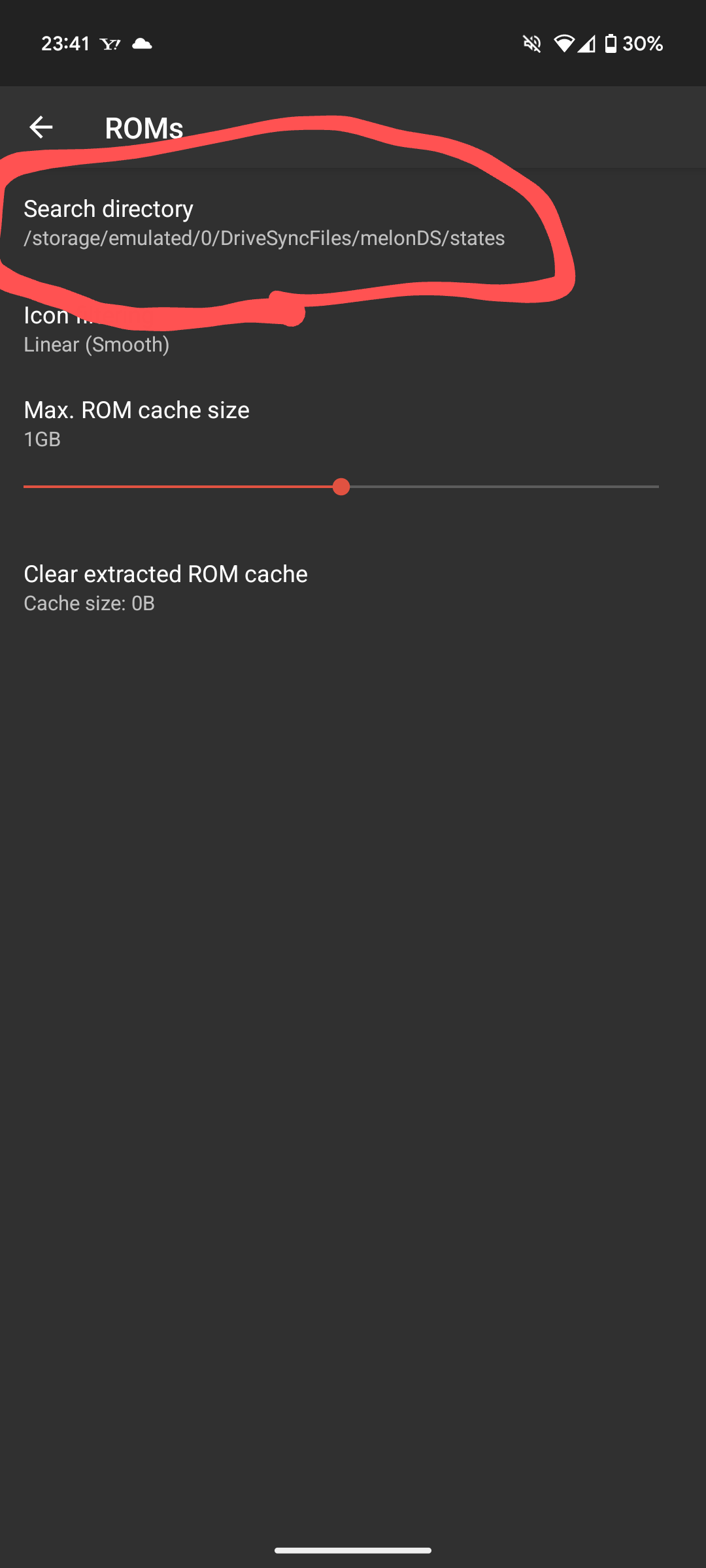The image size is (706, 1568).
Task: Open the Search directory setting
Action: pos(353,223)
